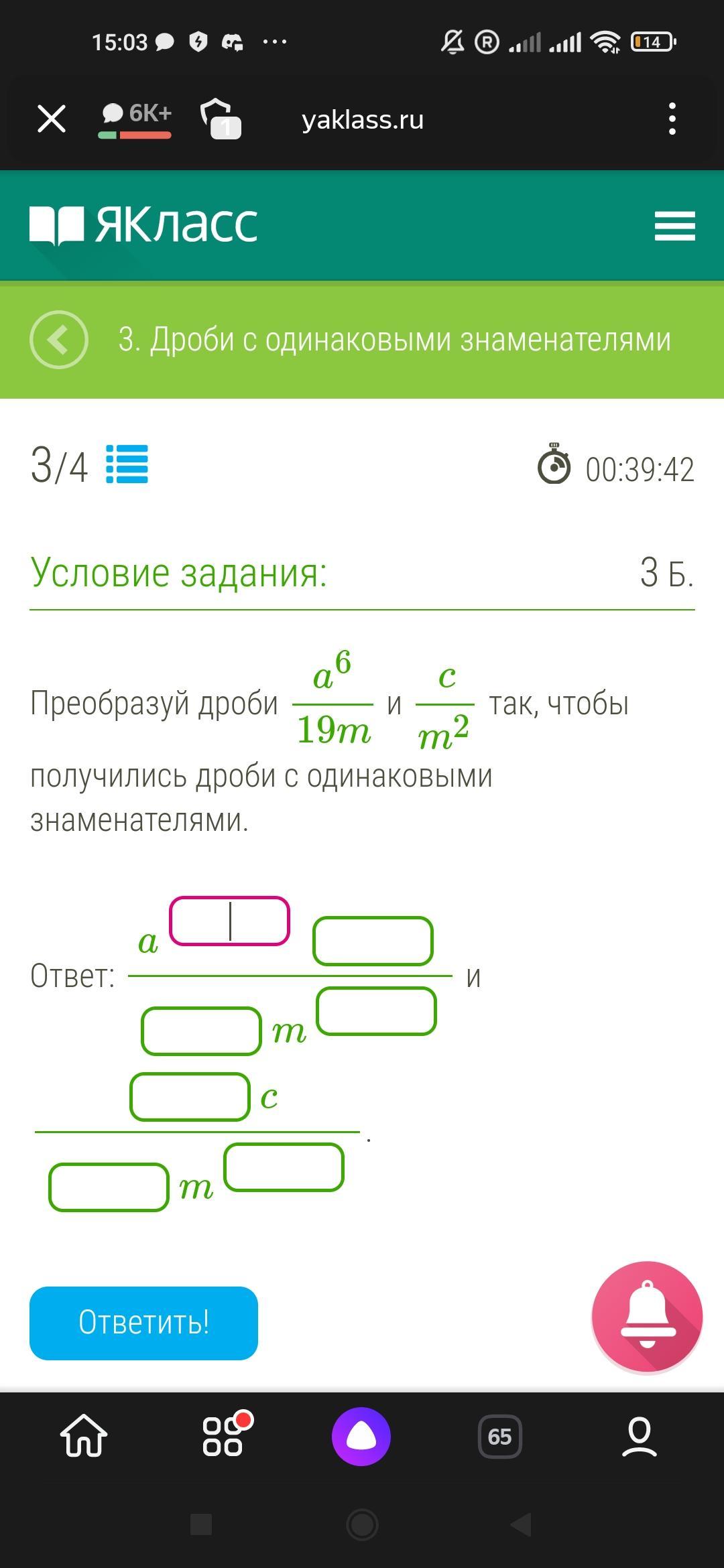Submit the answer with Ответить!
The width and height of the screenshot is (724, 1568).
point(143,1323)
